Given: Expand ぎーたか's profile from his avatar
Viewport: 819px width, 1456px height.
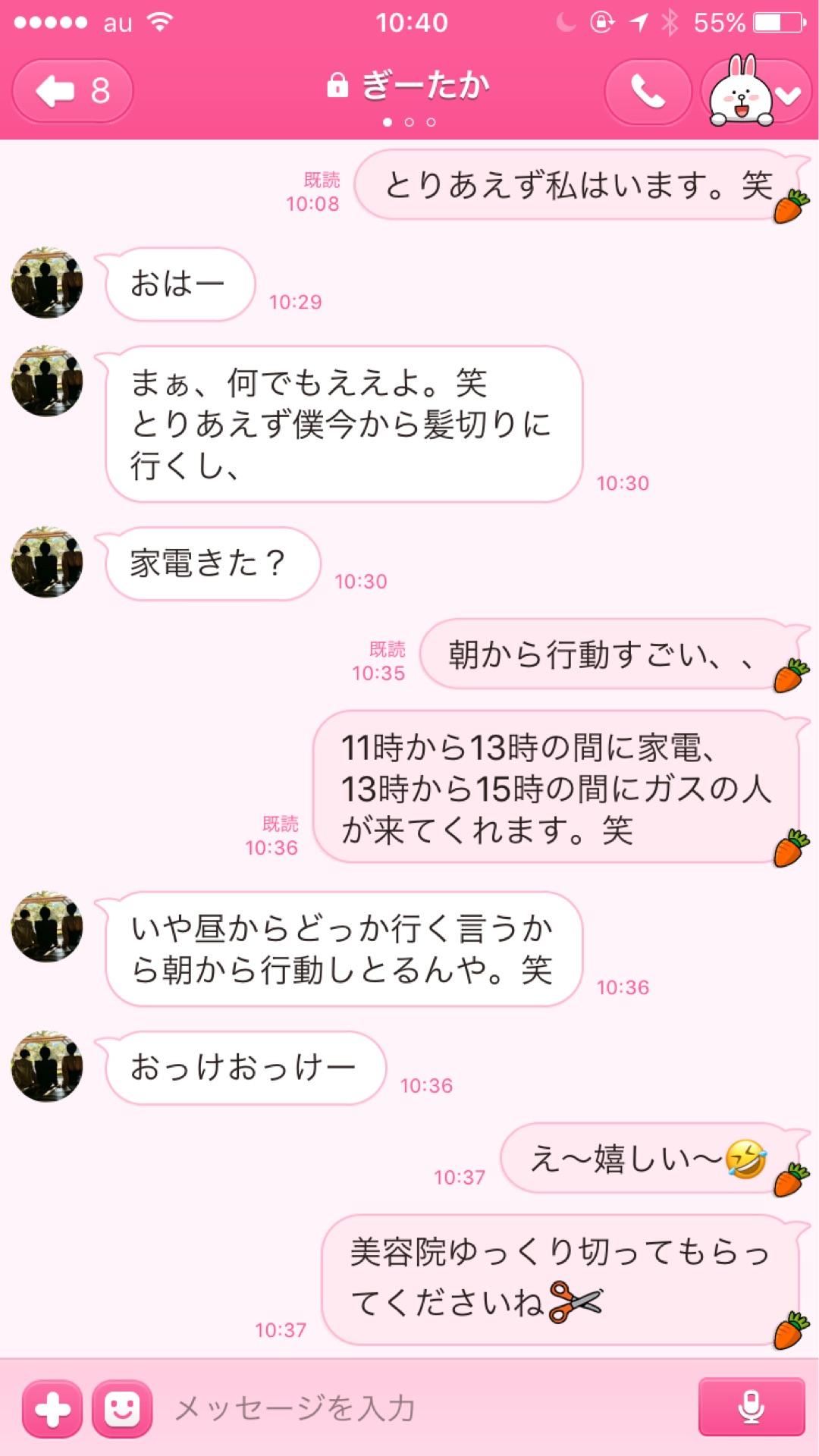Looking at the screenshot, I should tap(47, 284).
